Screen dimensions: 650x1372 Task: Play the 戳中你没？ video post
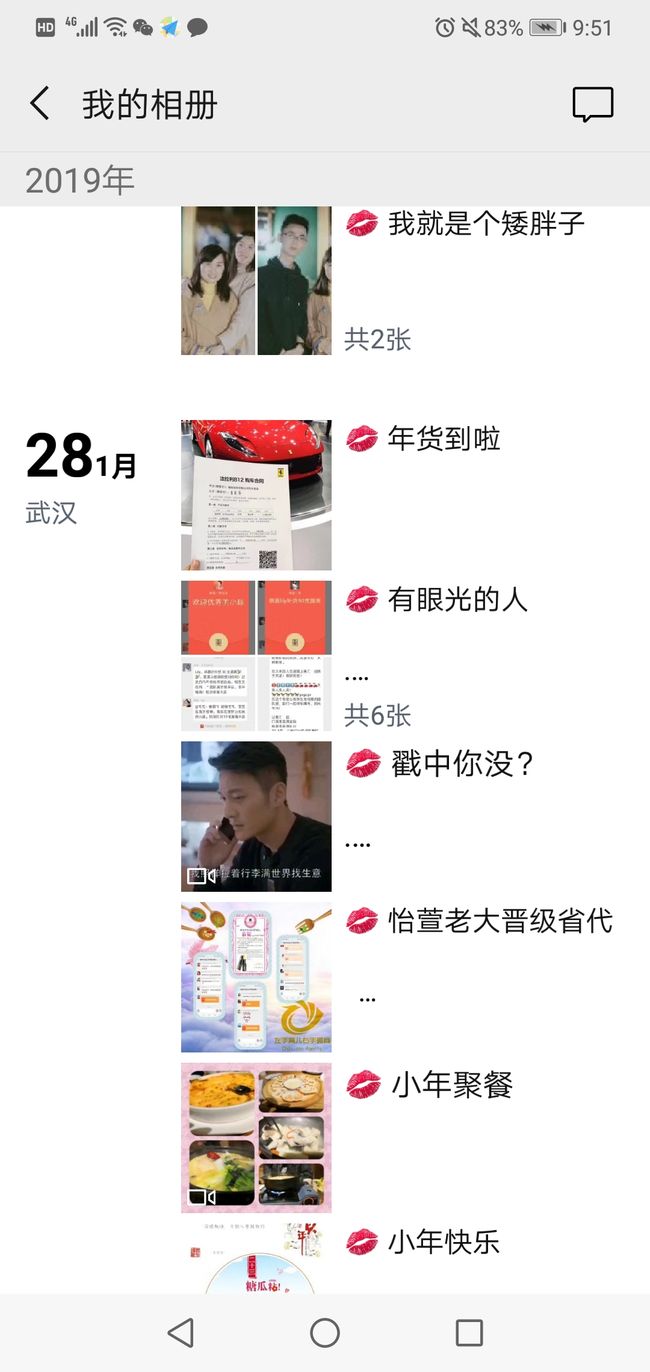256,817
